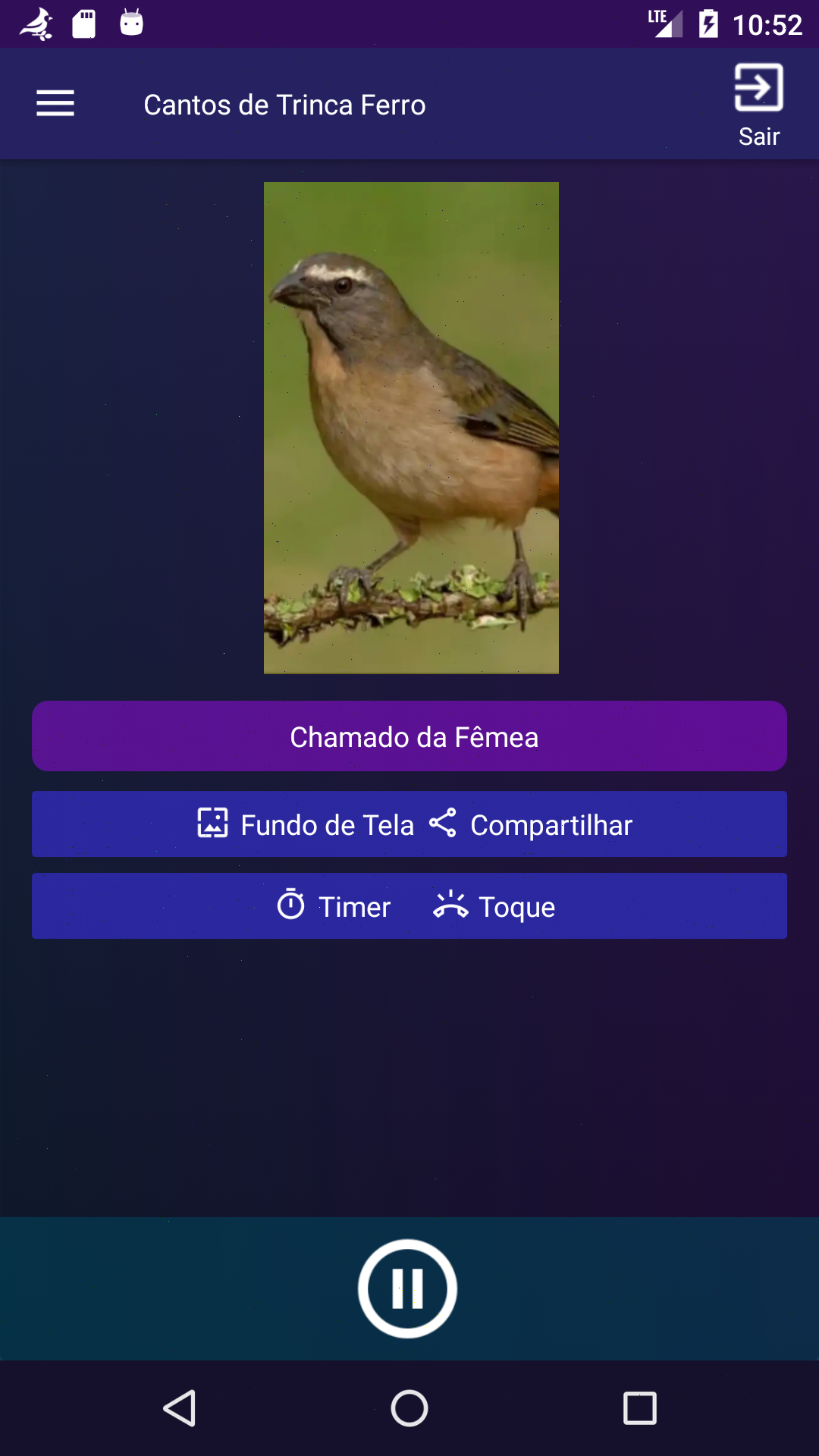
Task: Pause the playing bird song
Action: point(408,1288)
